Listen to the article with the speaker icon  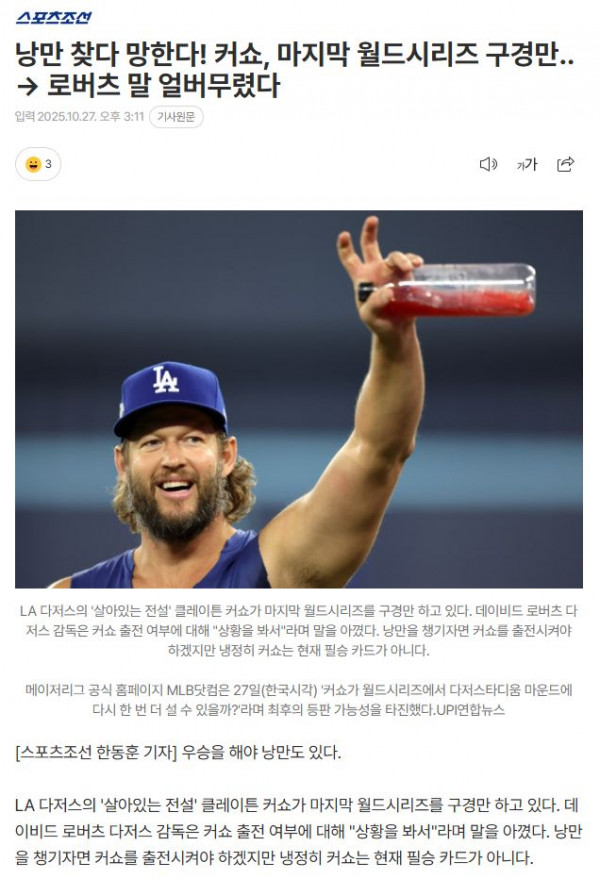488,164
